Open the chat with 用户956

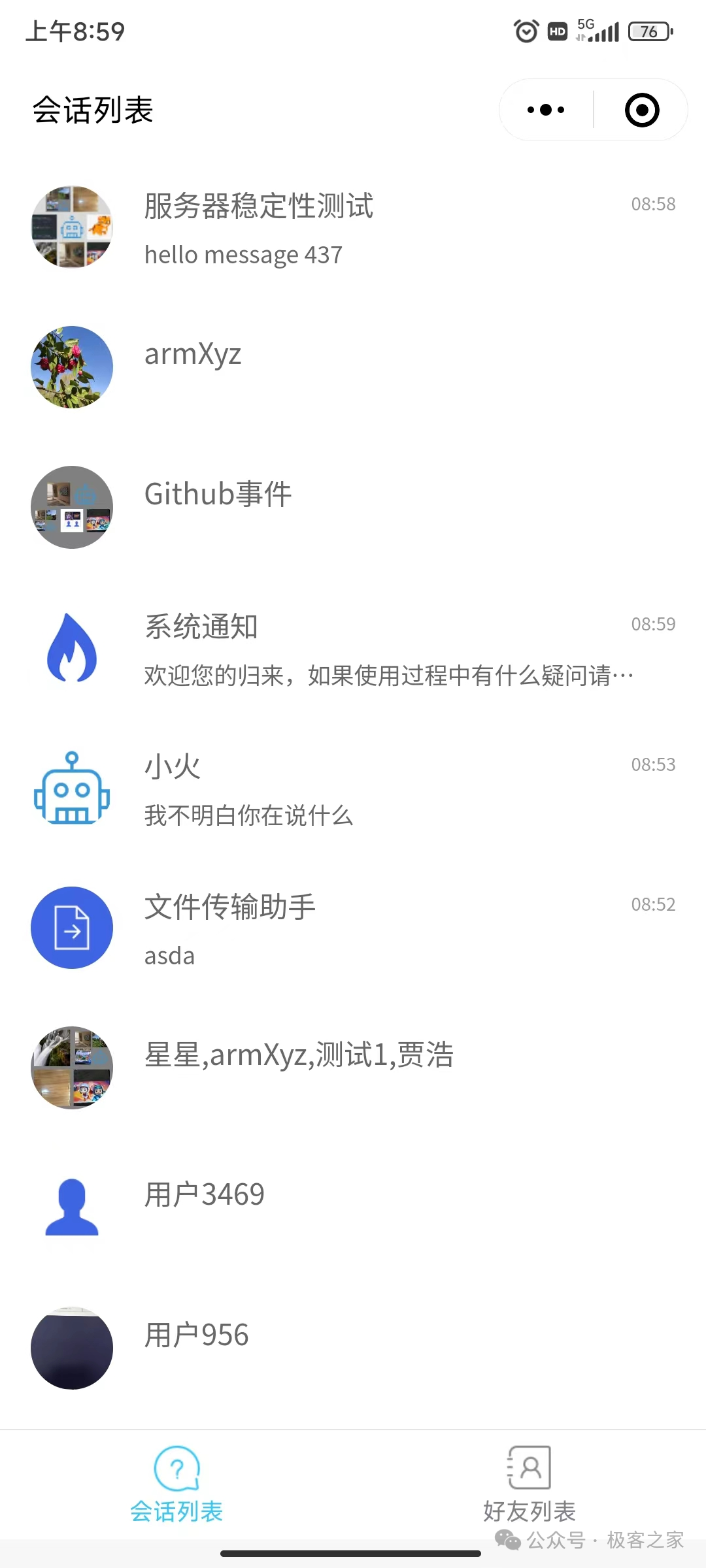(x=353, y=1347)
